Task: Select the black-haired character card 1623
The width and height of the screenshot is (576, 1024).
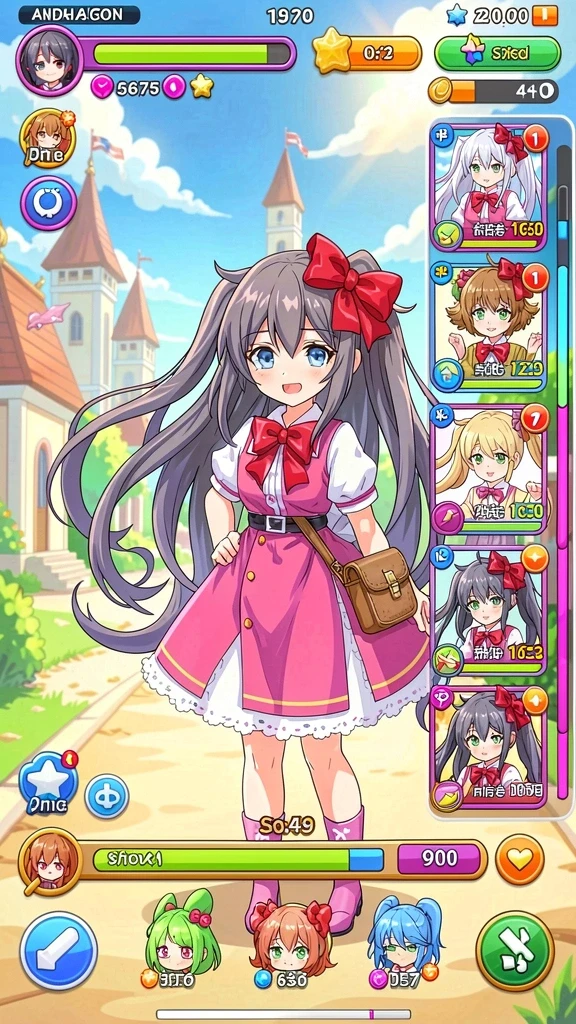Action: coord(488,612)
